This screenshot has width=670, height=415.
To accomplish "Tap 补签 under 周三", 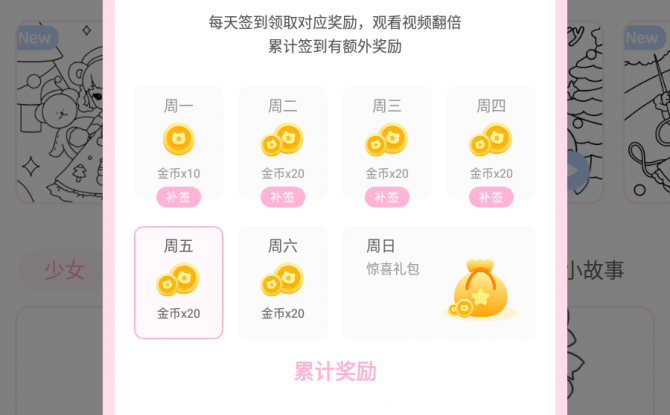I will 387,197.
